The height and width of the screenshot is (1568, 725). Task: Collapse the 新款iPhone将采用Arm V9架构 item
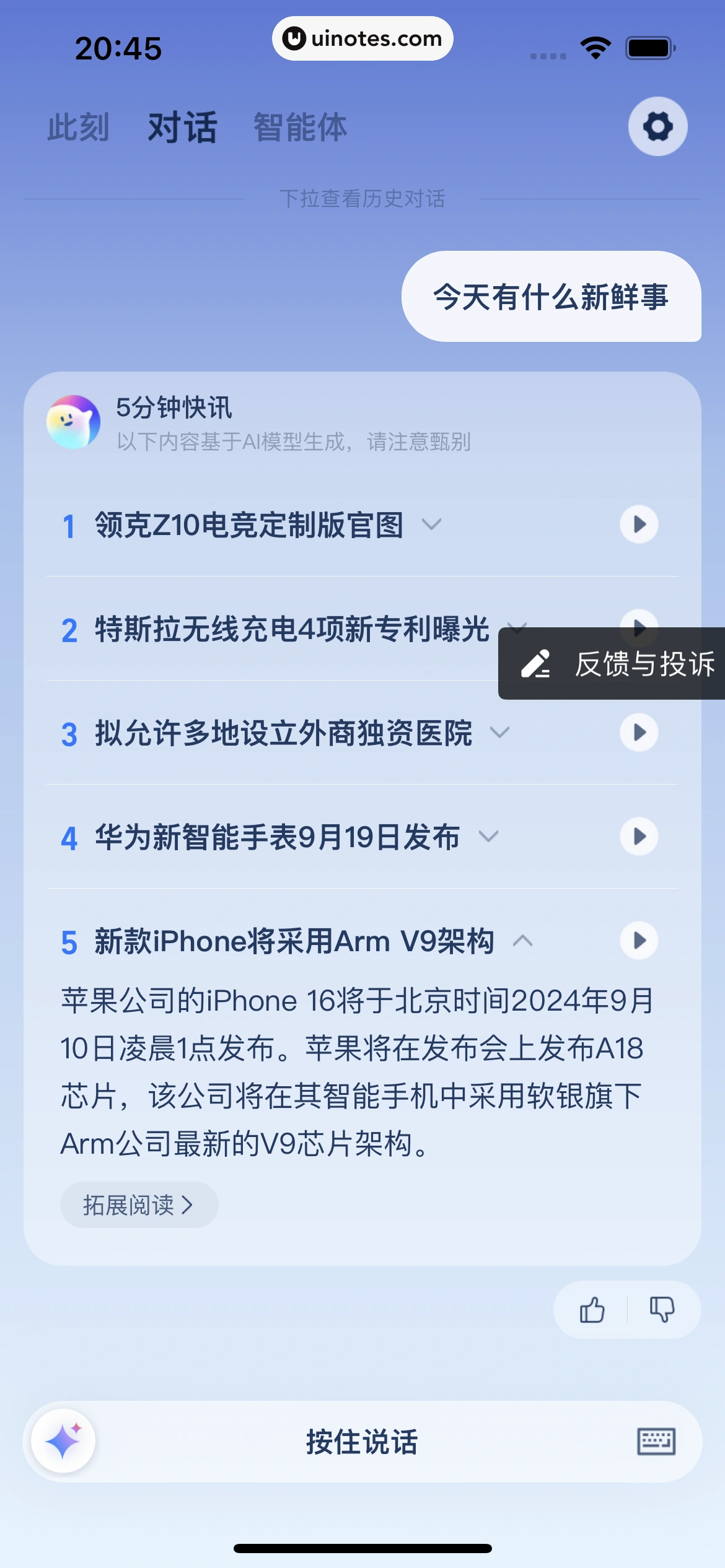pos(524,941)
